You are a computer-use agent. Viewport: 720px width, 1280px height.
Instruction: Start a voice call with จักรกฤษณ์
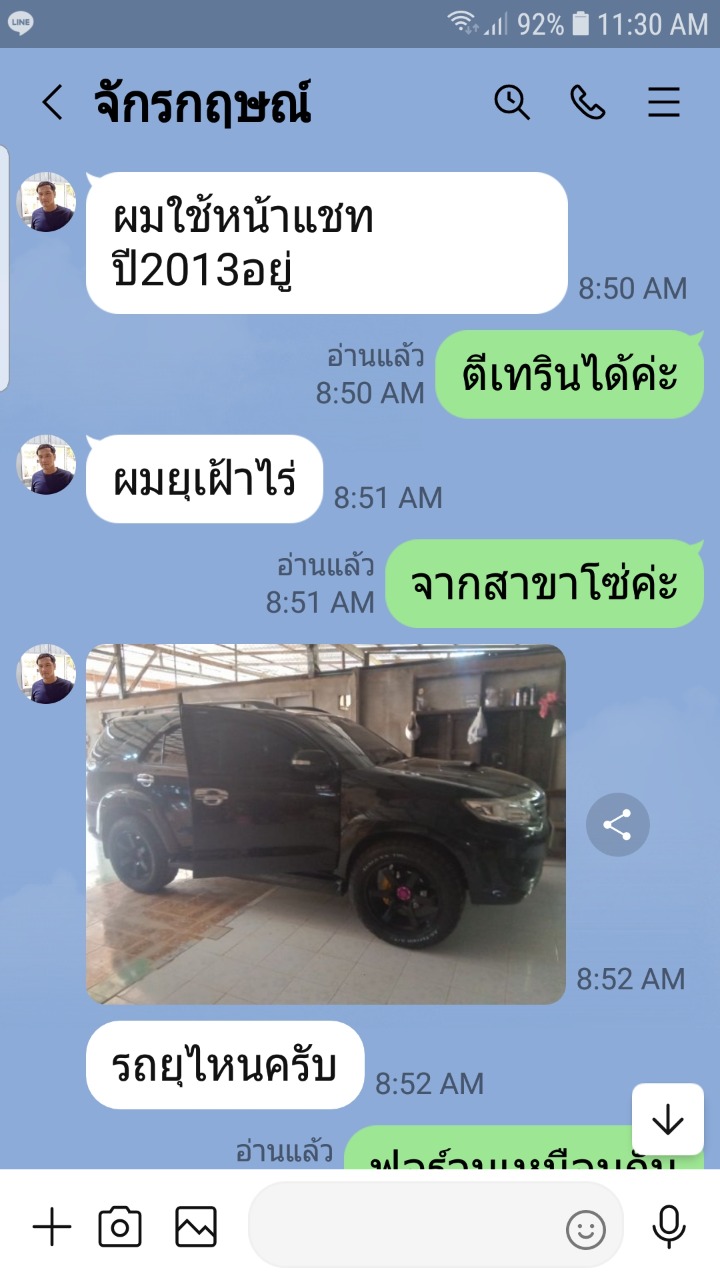[588, 102]
